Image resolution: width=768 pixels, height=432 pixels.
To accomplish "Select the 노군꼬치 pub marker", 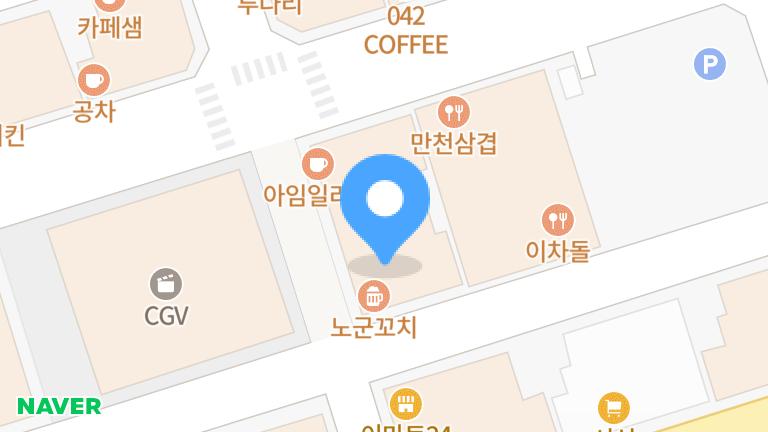I will 373,296.
